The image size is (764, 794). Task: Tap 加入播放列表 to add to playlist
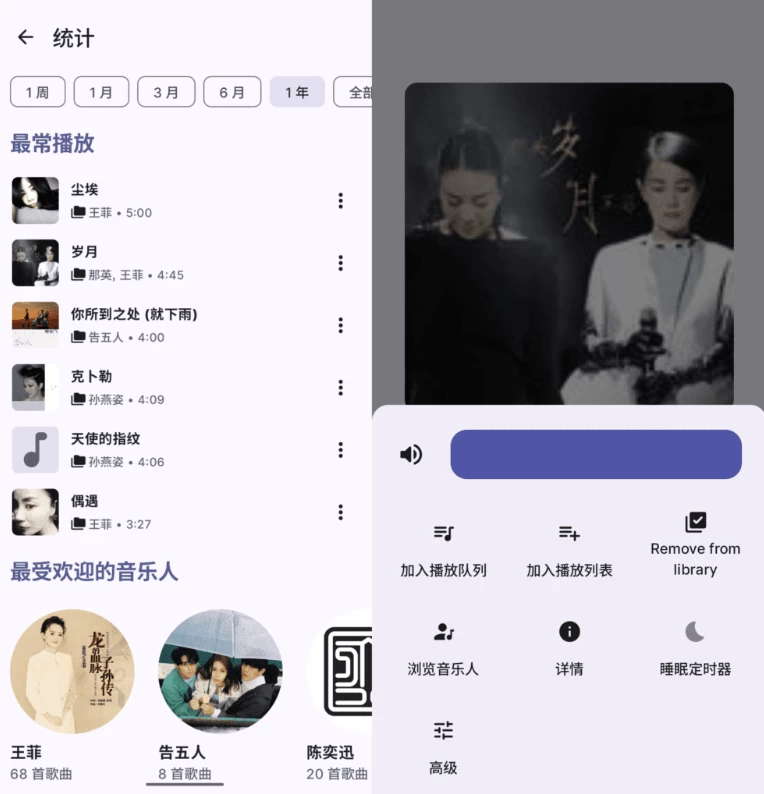[x=569, y=549]
